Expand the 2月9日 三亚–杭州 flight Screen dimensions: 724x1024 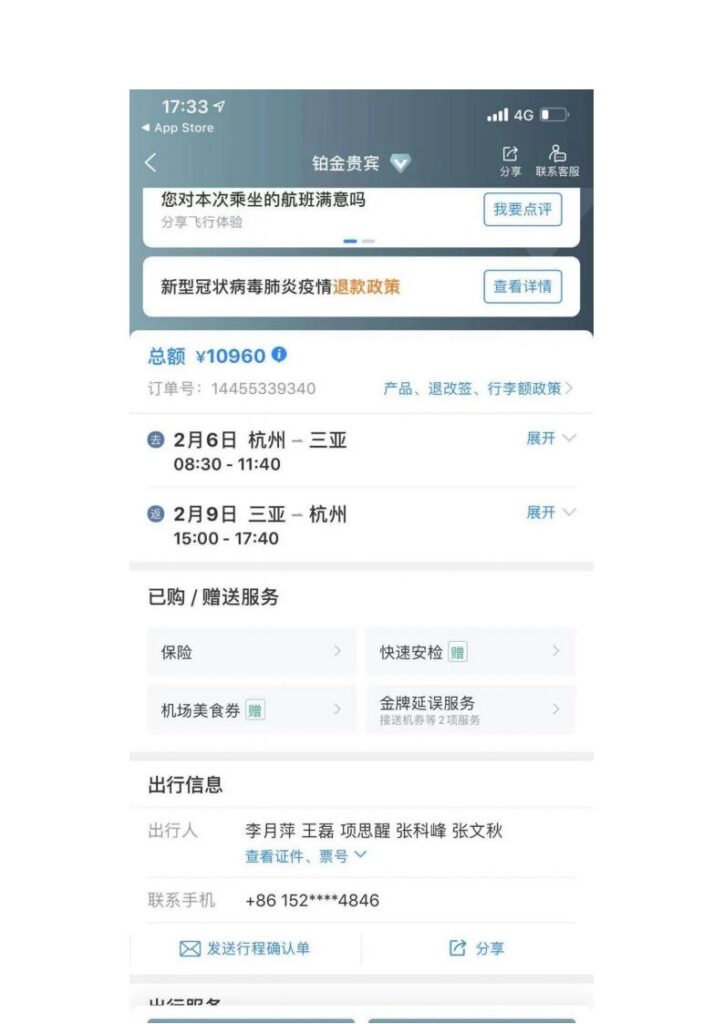(551, 512)
